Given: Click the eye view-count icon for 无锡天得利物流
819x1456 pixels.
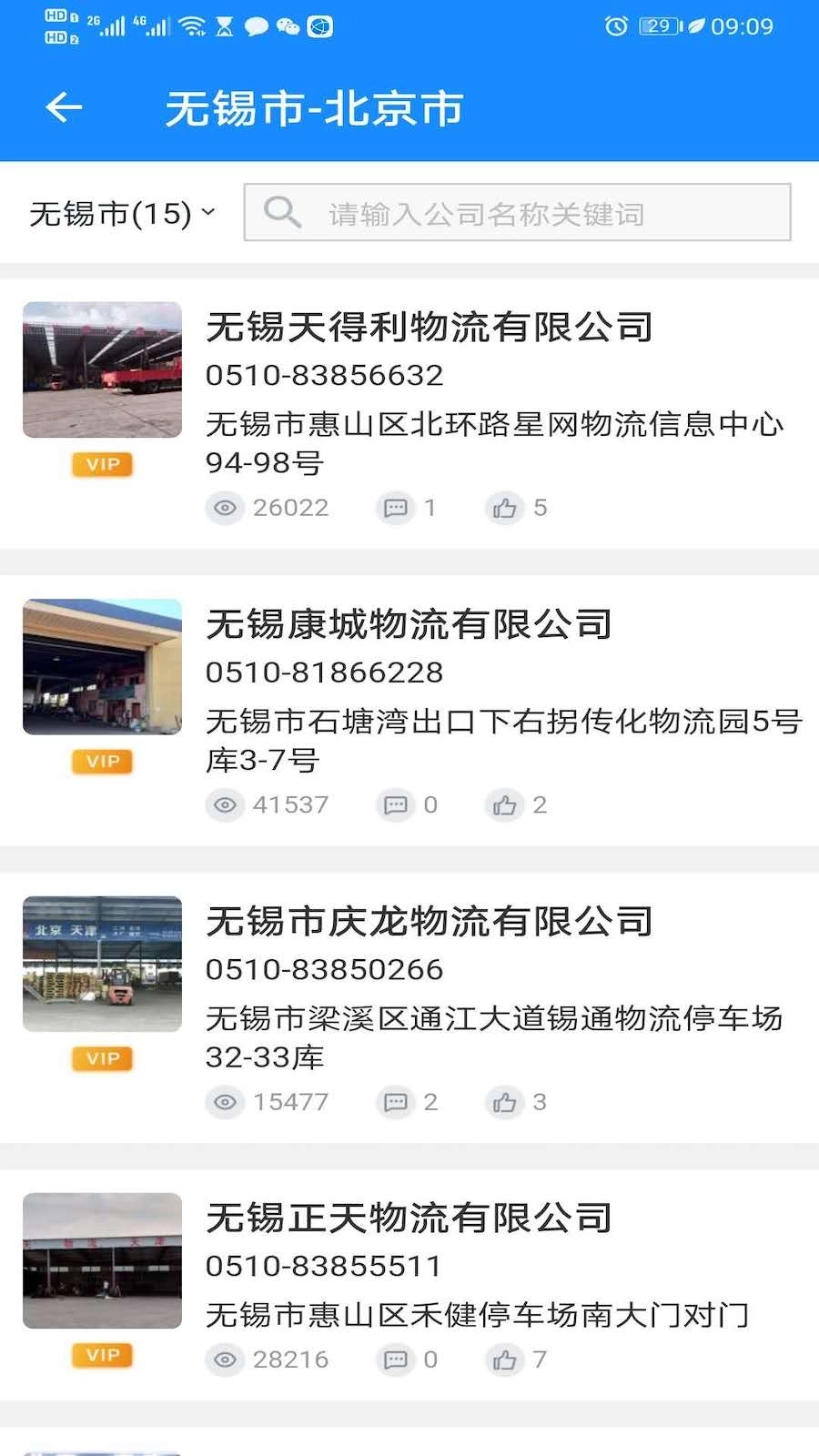Looking at the screenshot, I should 225,508.
